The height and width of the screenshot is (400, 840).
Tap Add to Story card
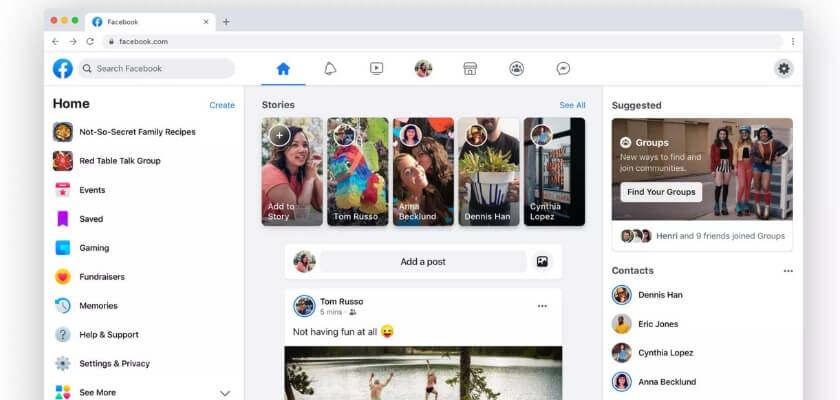tap(292, 171)
